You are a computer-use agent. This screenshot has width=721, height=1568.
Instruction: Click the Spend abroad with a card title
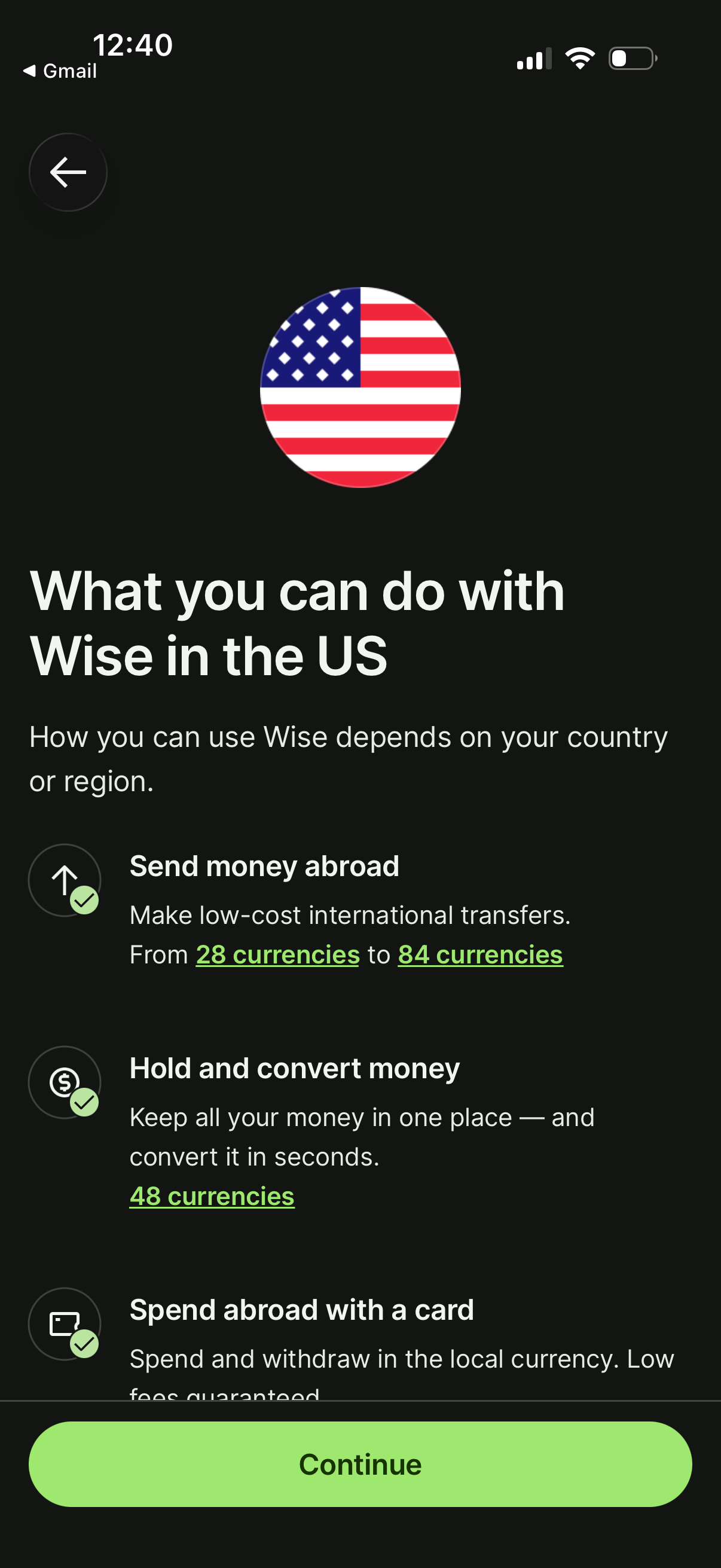[x=302, y=1310]
